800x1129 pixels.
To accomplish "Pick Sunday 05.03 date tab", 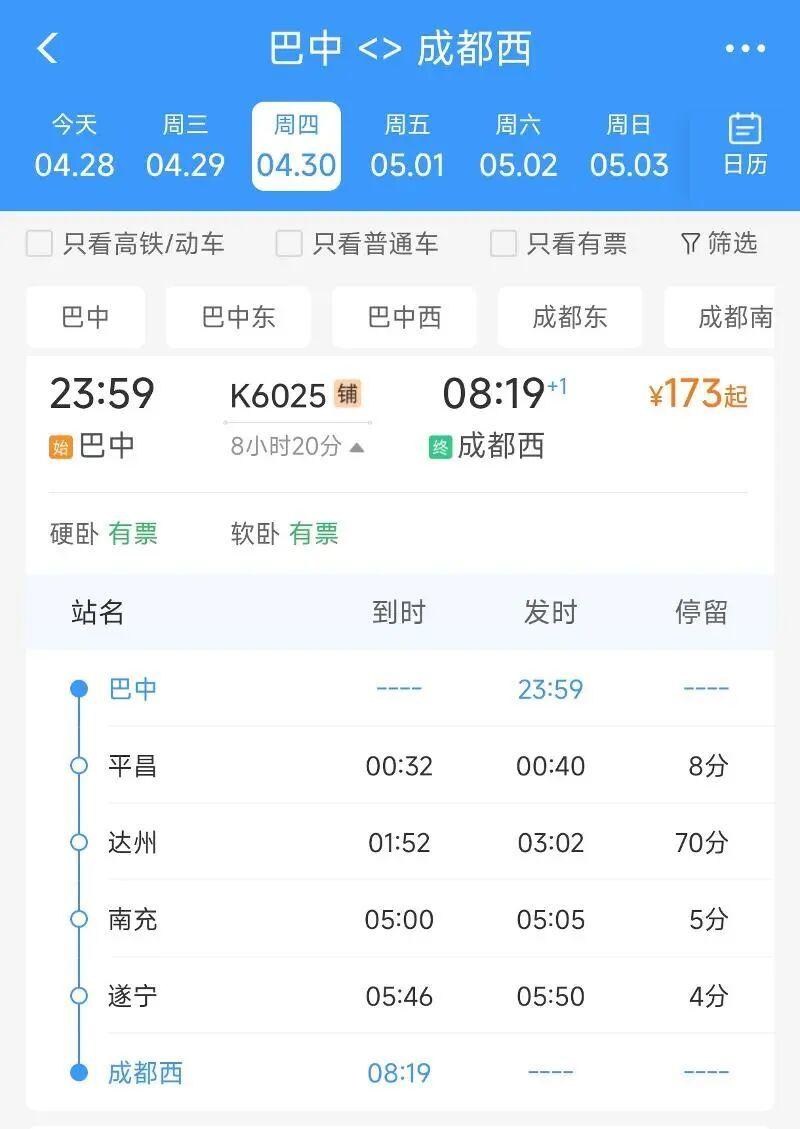I will (629, 146).
